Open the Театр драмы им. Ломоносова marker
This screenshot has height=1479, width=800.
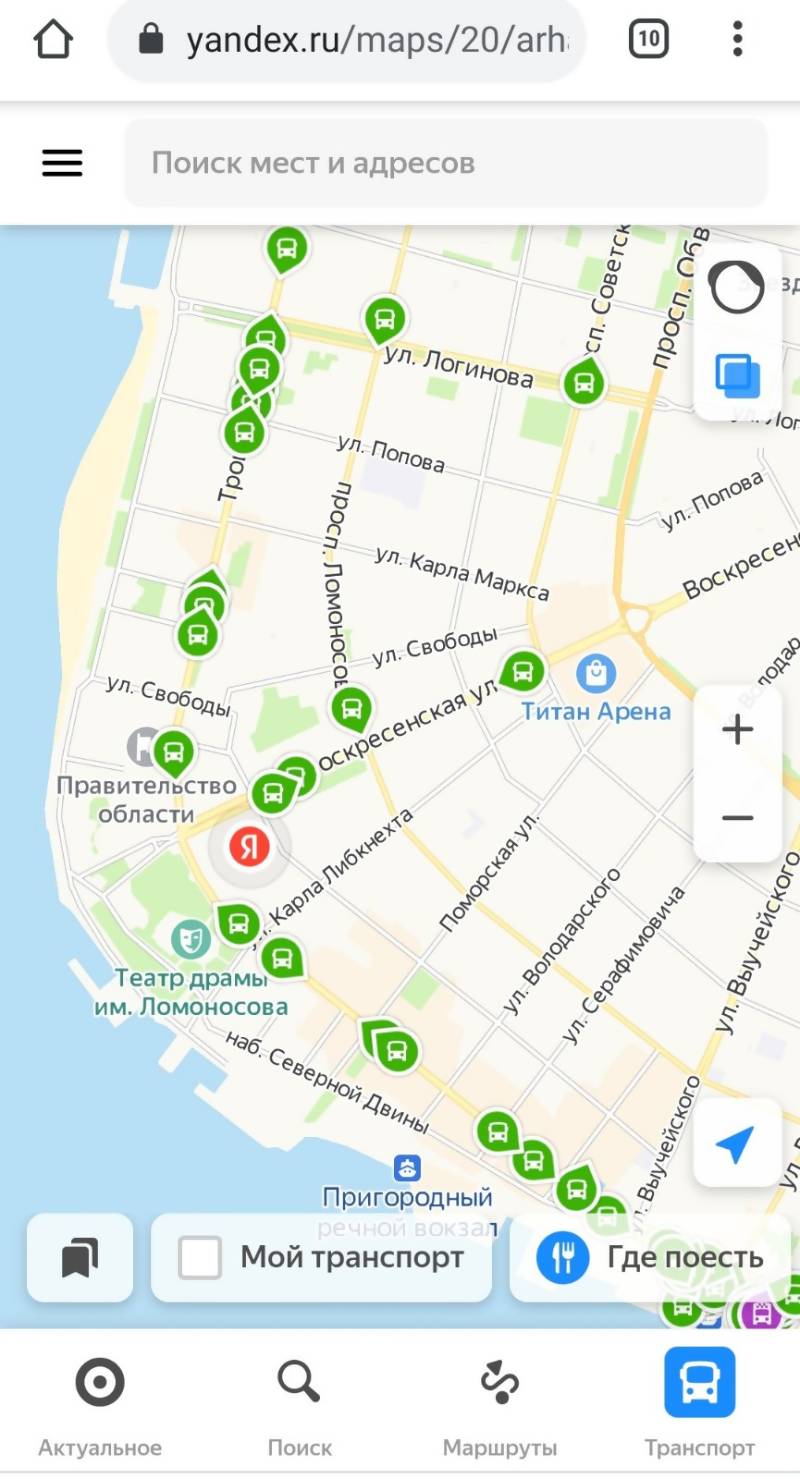click(189, 938)
